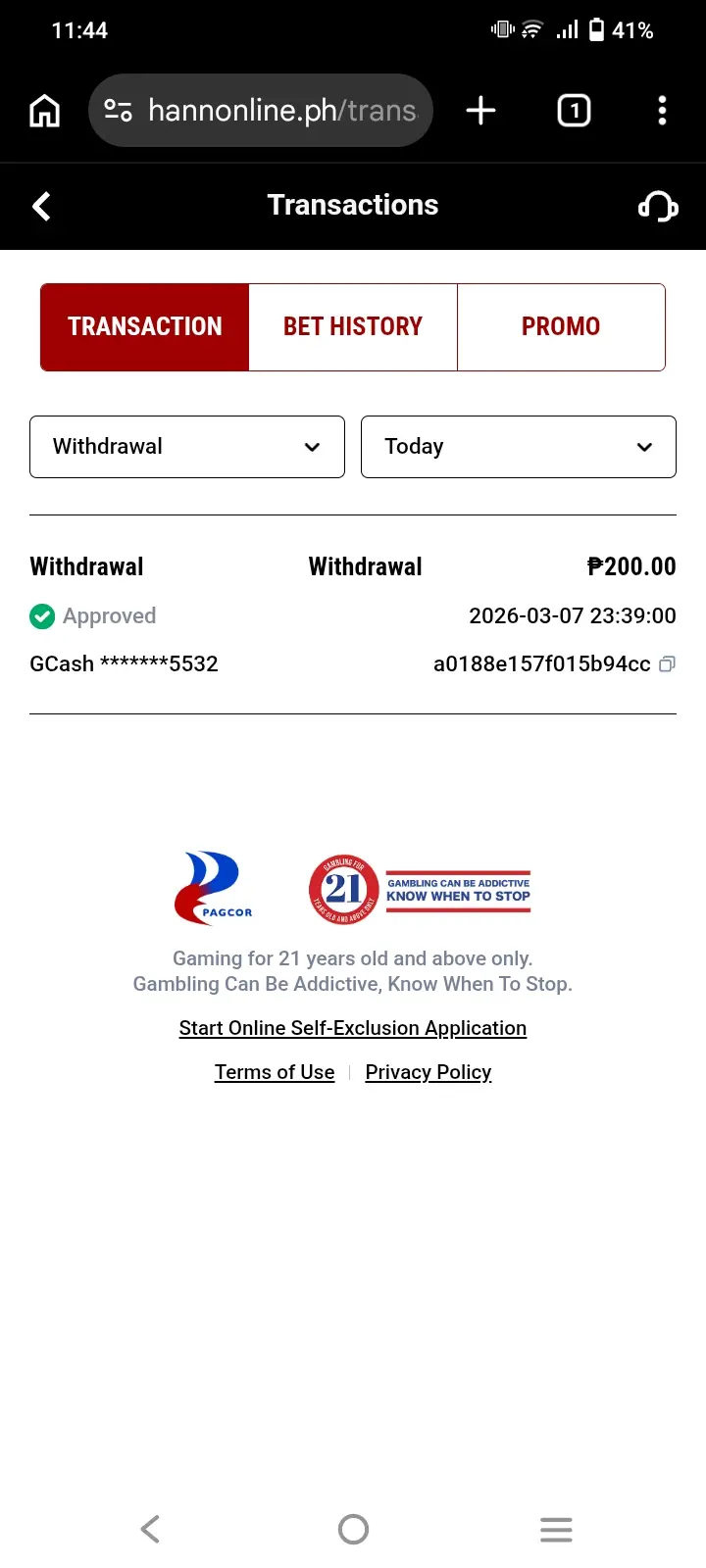Open the browser overflow menu
The width and height of the screenshot is (706, 1568).
click(x=663, y=111)
